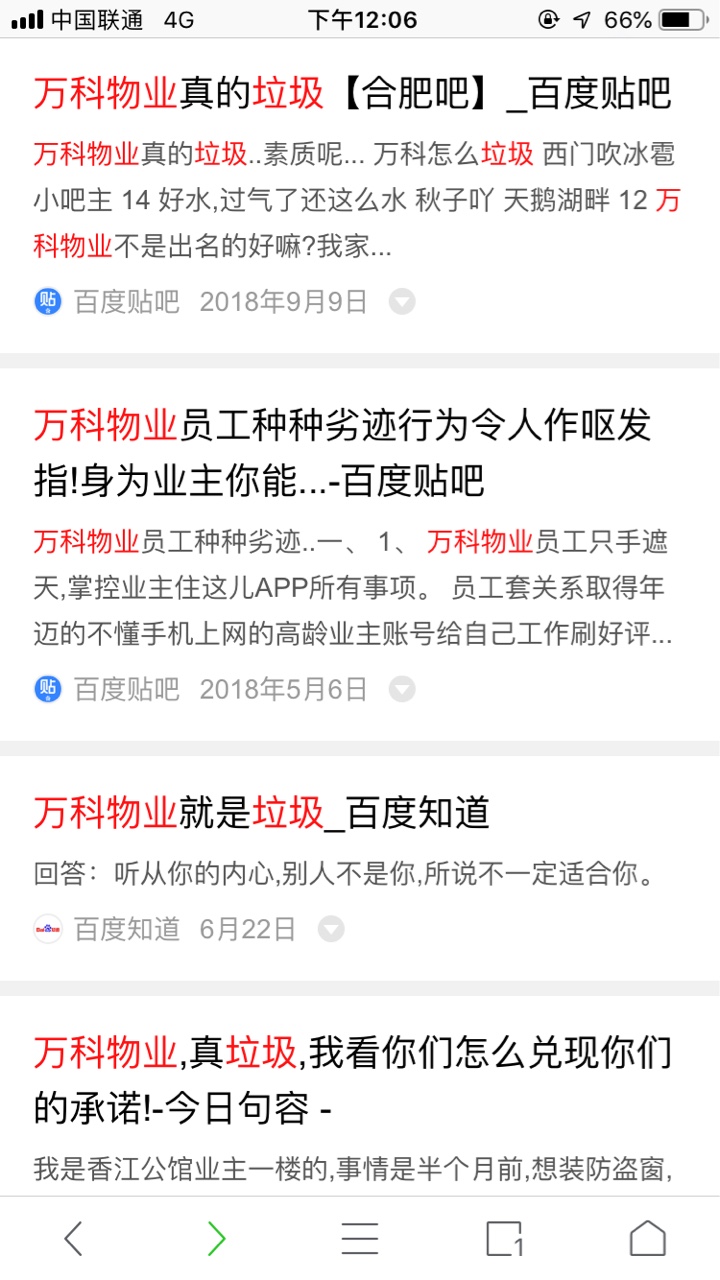Go back to the previous page
Screen dimensions: 720x1280
tap(73, 1239)
